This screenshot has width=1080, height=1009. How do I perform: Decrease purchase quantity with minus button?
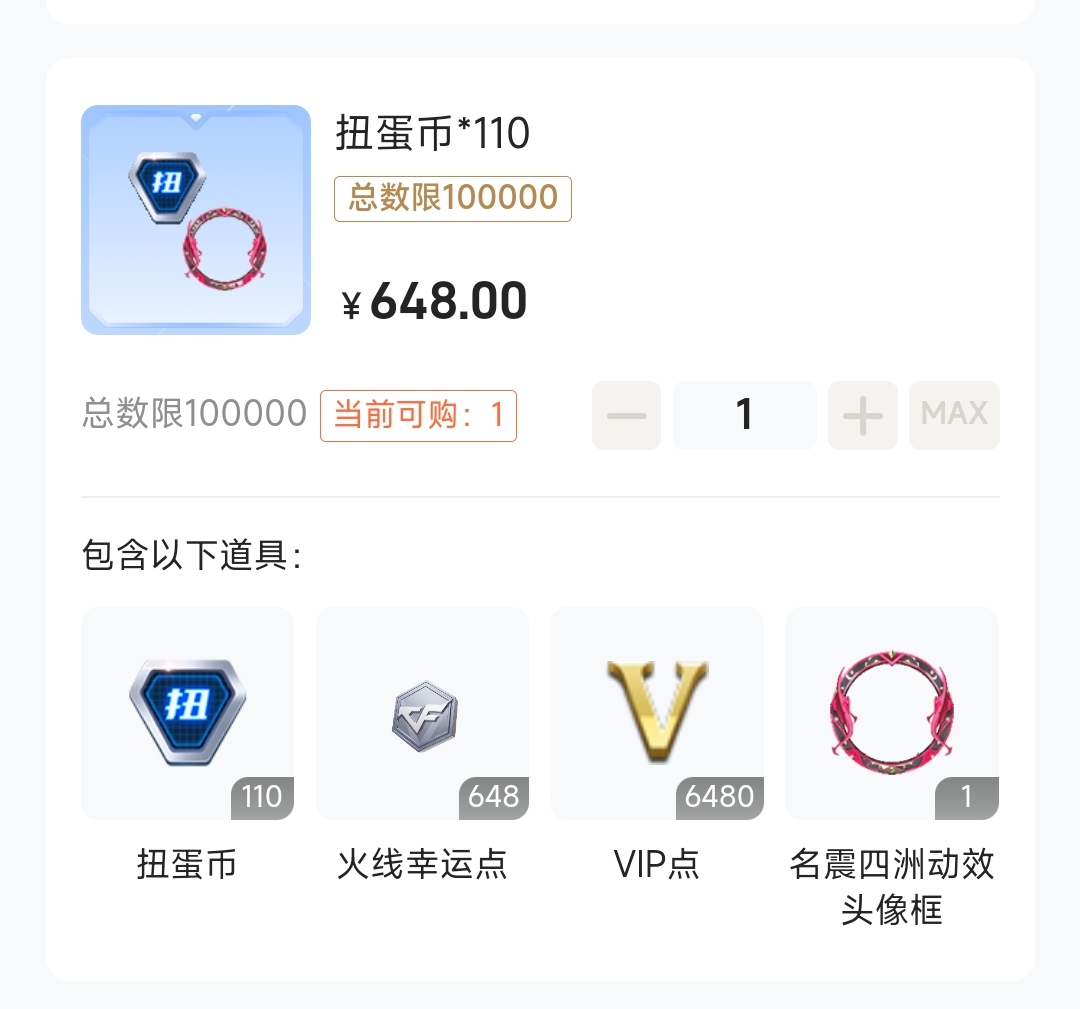pos(627,415)
